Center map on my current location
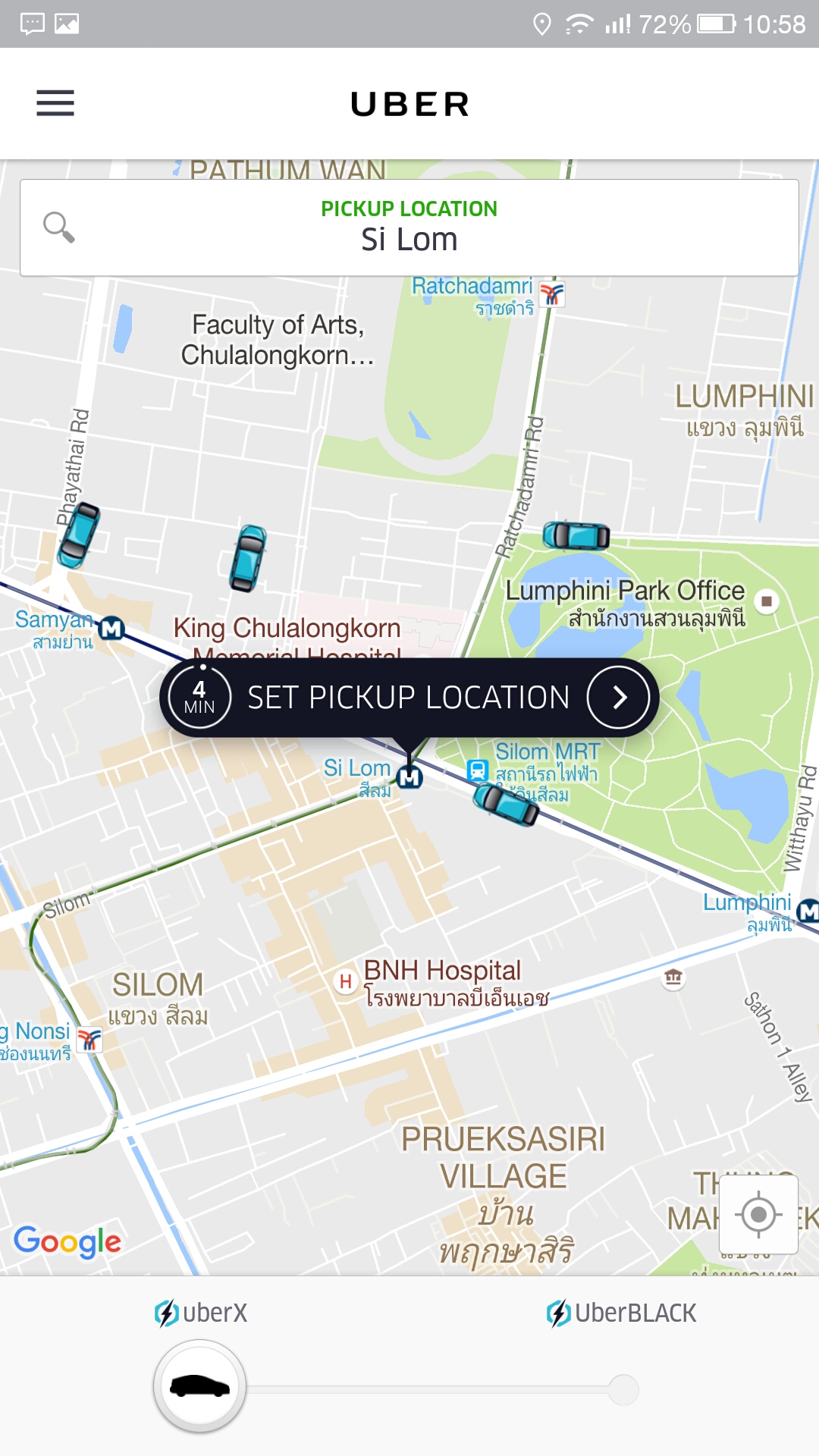Screen dimensions: 819x1456 click(x=758, y=1215)
